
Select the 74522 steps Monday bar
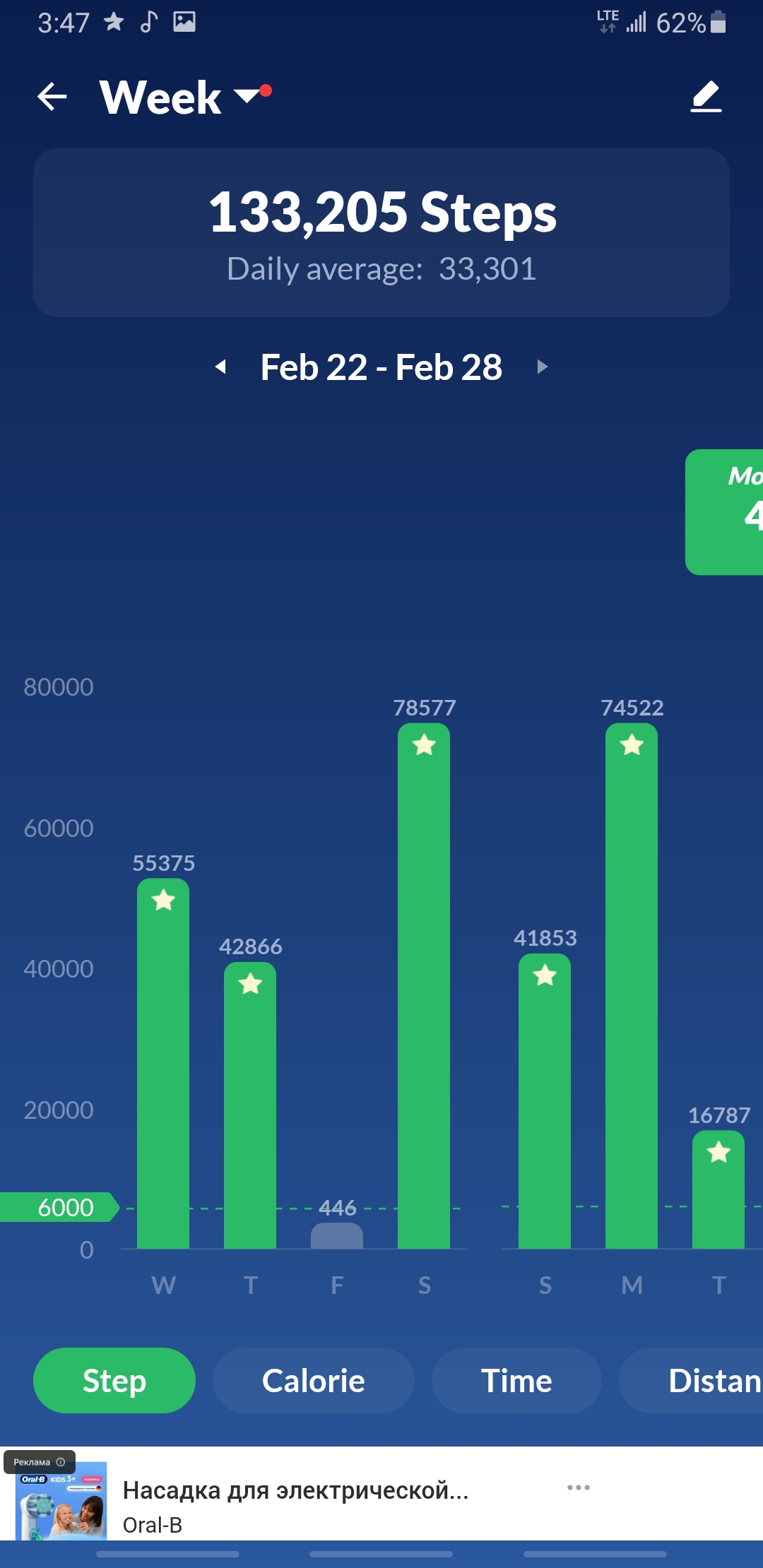point(632,986)
